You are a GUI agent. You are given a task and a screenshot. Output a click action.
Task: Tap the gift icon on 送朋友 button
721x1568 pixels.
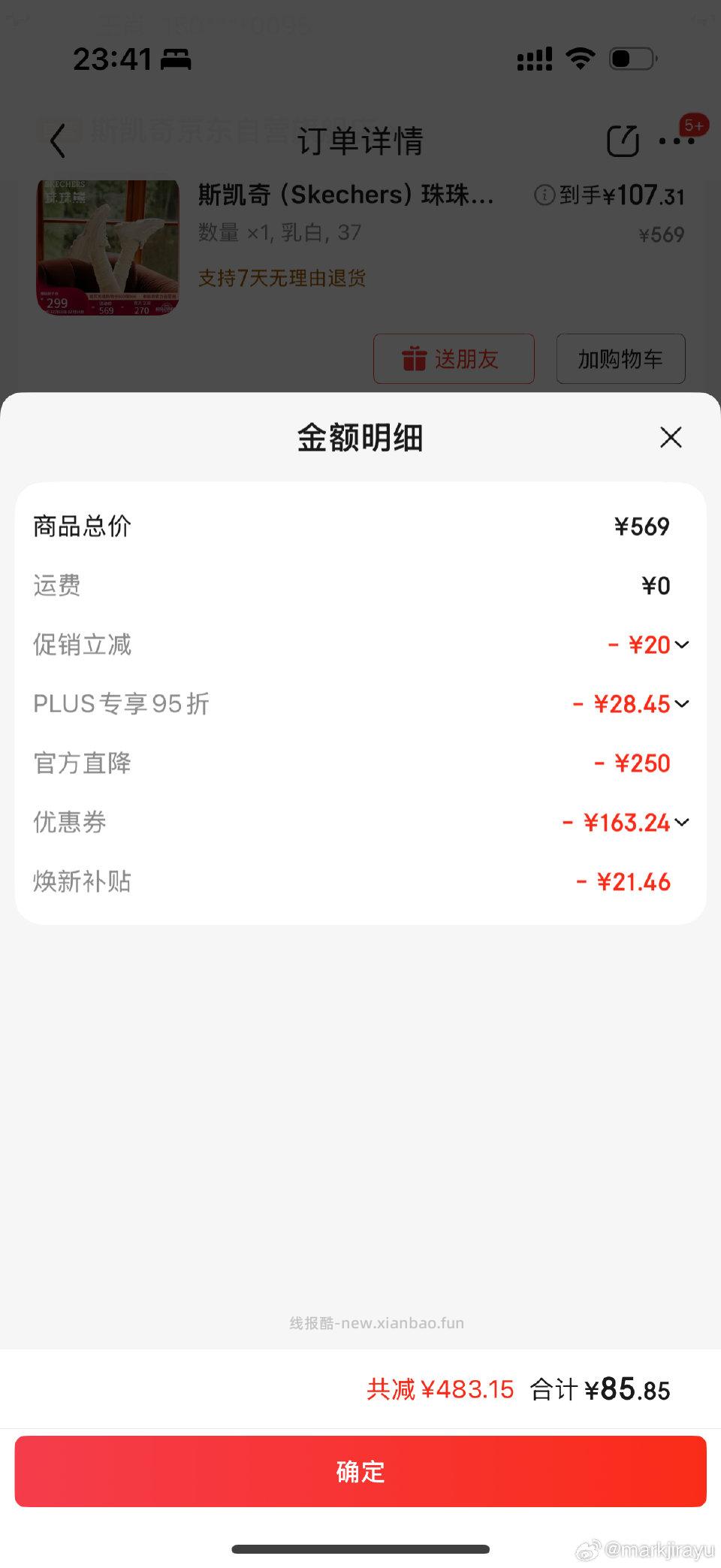click(x=412, y=359)
